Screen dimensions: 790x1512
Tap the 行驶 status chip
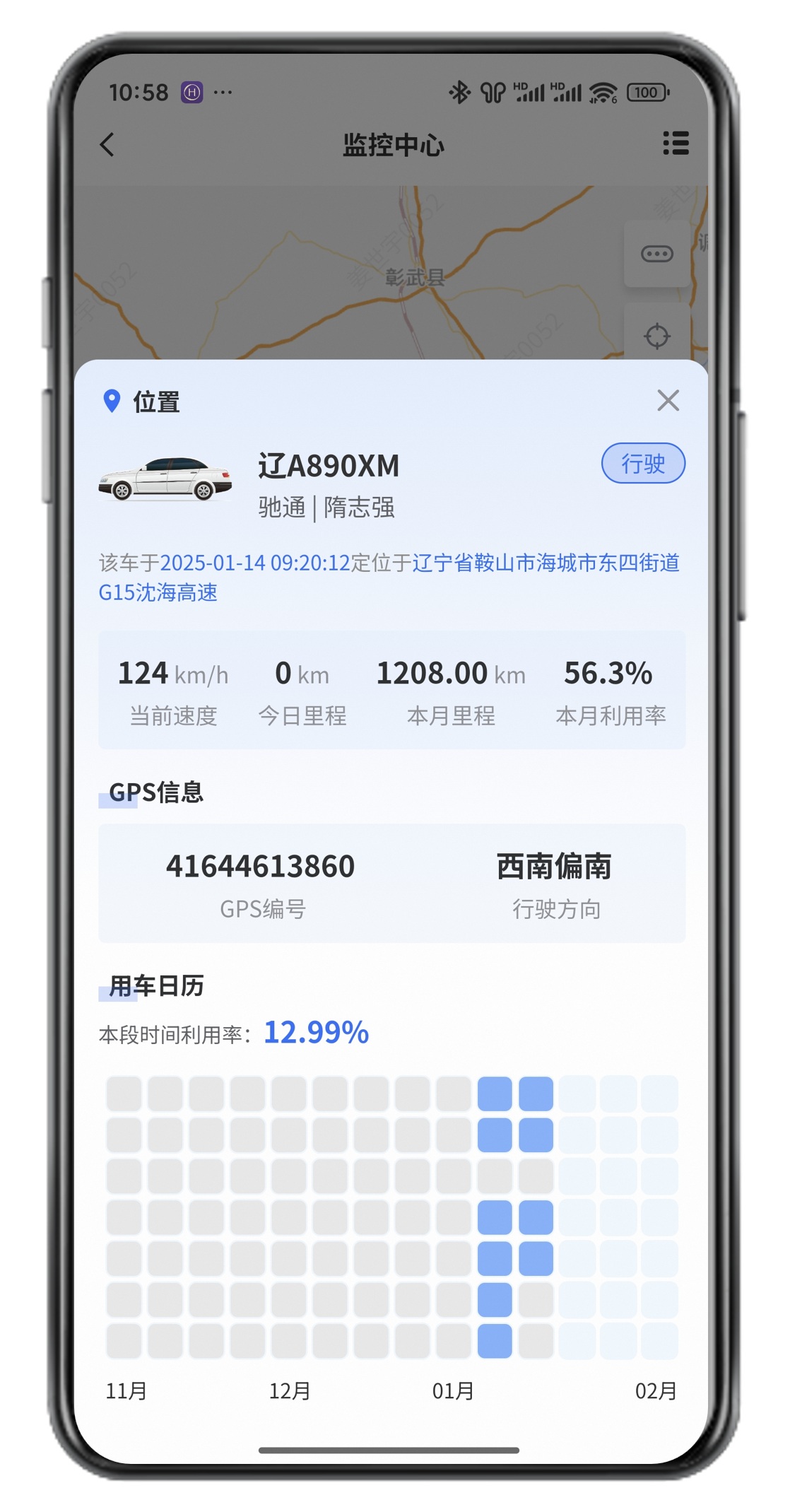pos(642,464)
